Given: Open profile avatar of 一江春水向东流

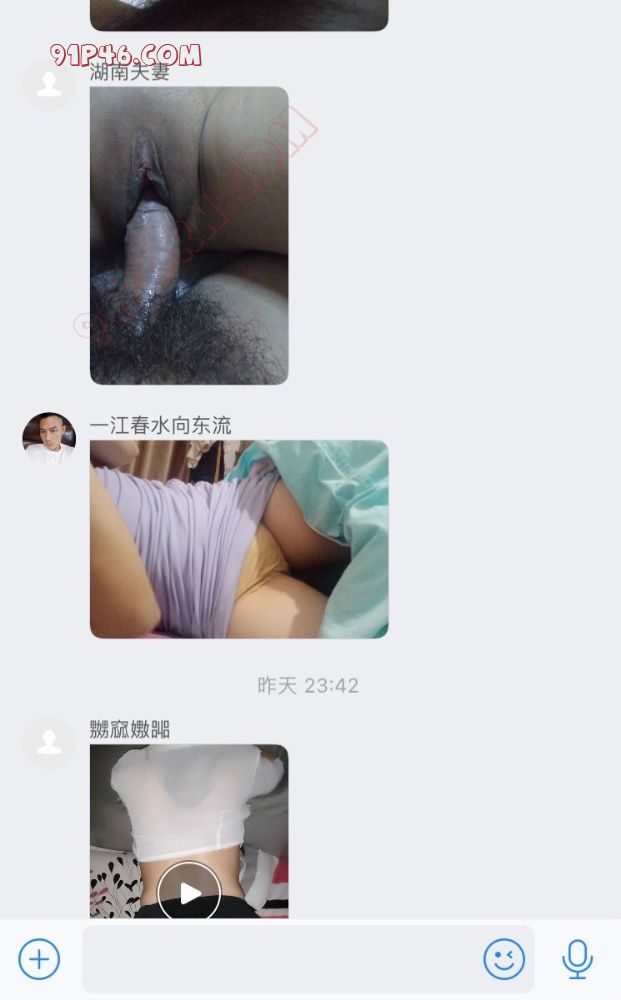Looking at the screenshot, I should point(49,438).
